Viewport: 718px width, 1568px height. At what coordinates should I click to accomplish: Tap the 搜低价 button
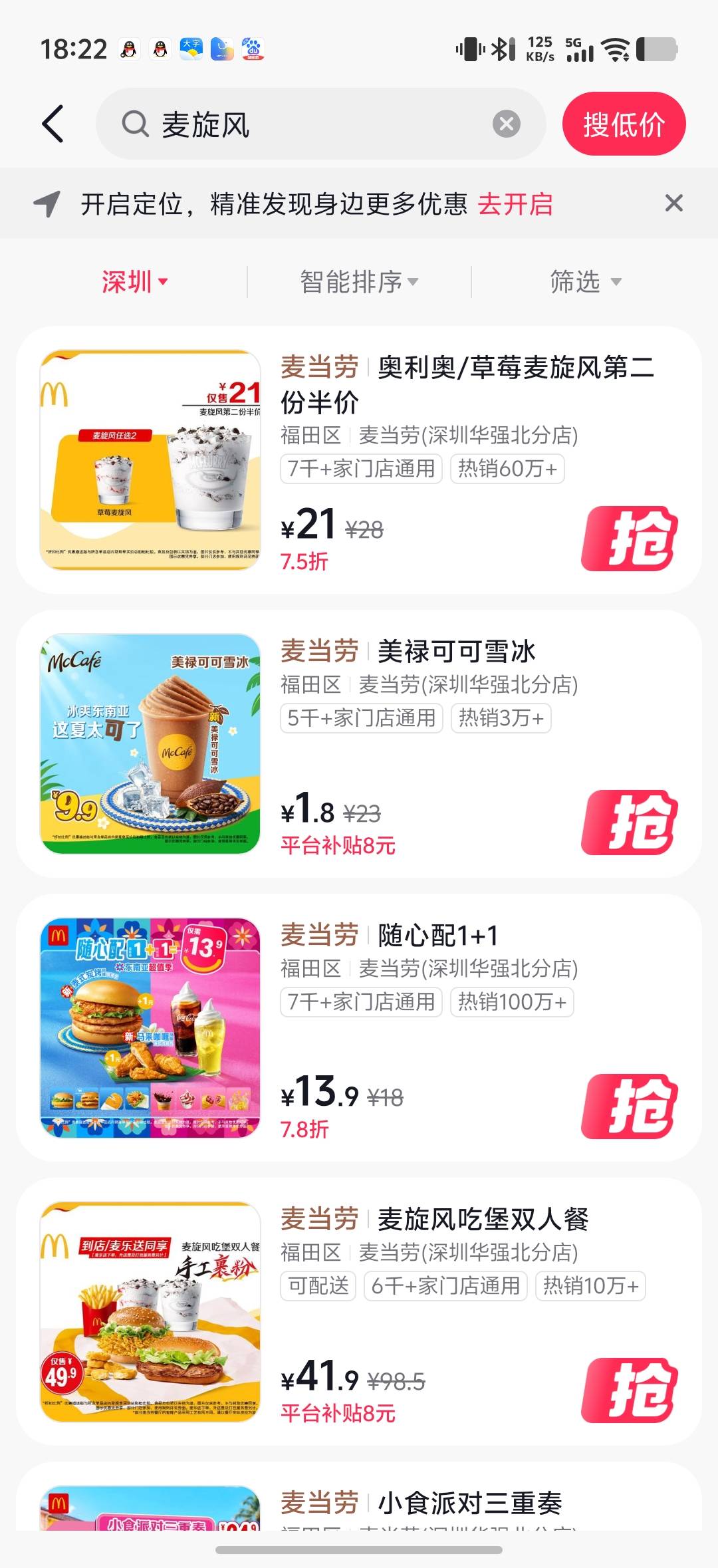click(x=624, y=124)
